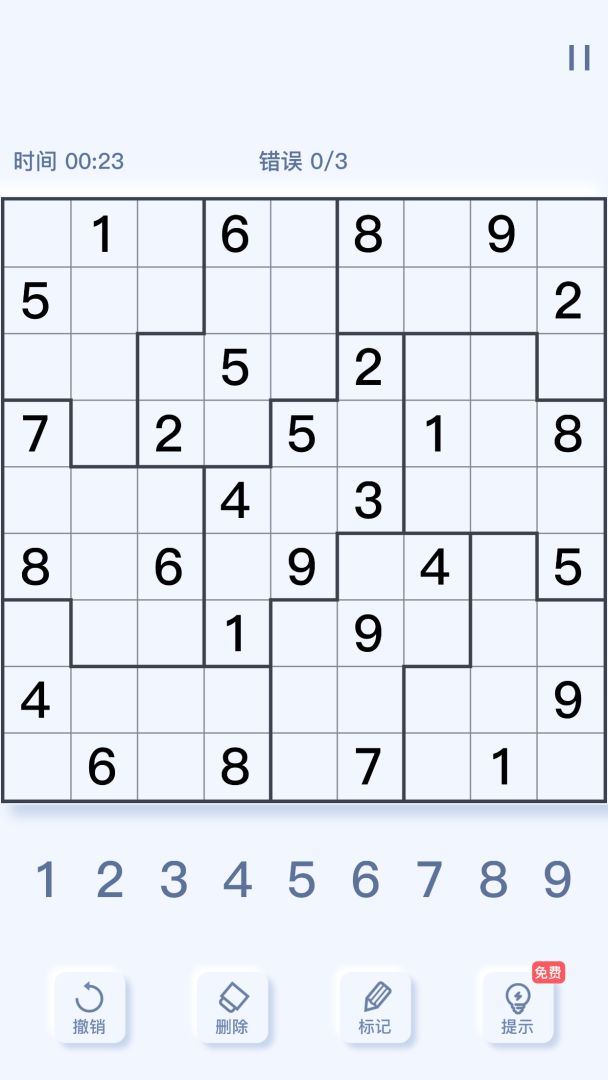
Task: Select the empty top-left corner cell
Action: tap(36, 234)
